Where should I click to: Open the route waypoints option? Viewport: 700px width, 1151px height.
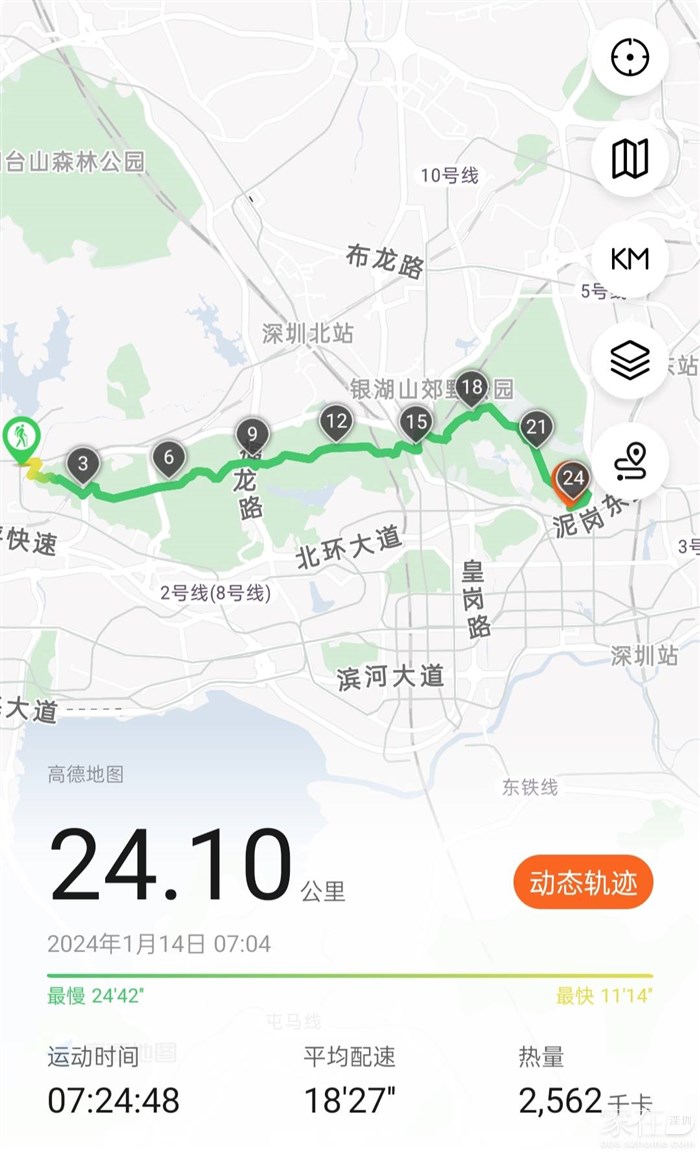click(630, 461)
